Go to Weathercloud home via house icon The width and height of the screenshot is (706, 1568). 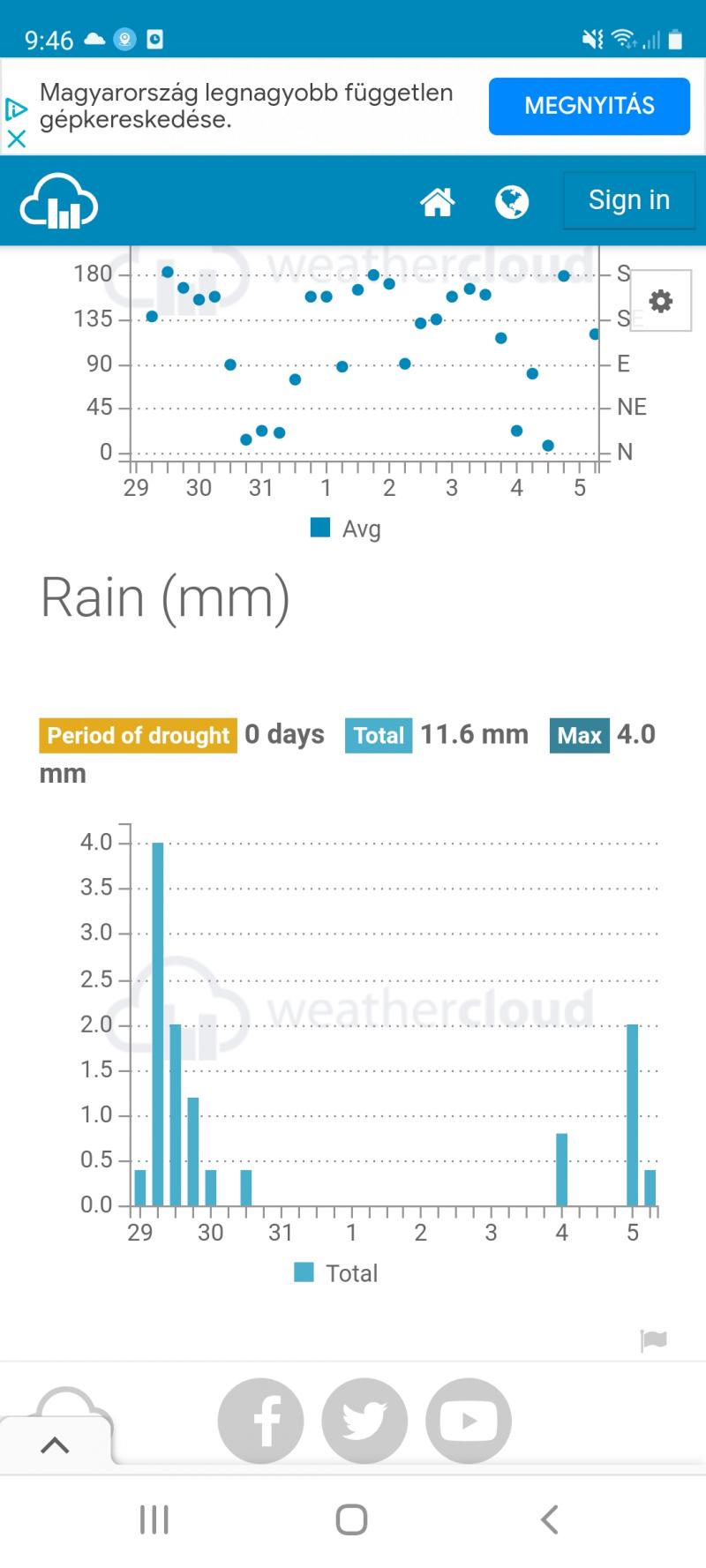click(x=437, y=202)
